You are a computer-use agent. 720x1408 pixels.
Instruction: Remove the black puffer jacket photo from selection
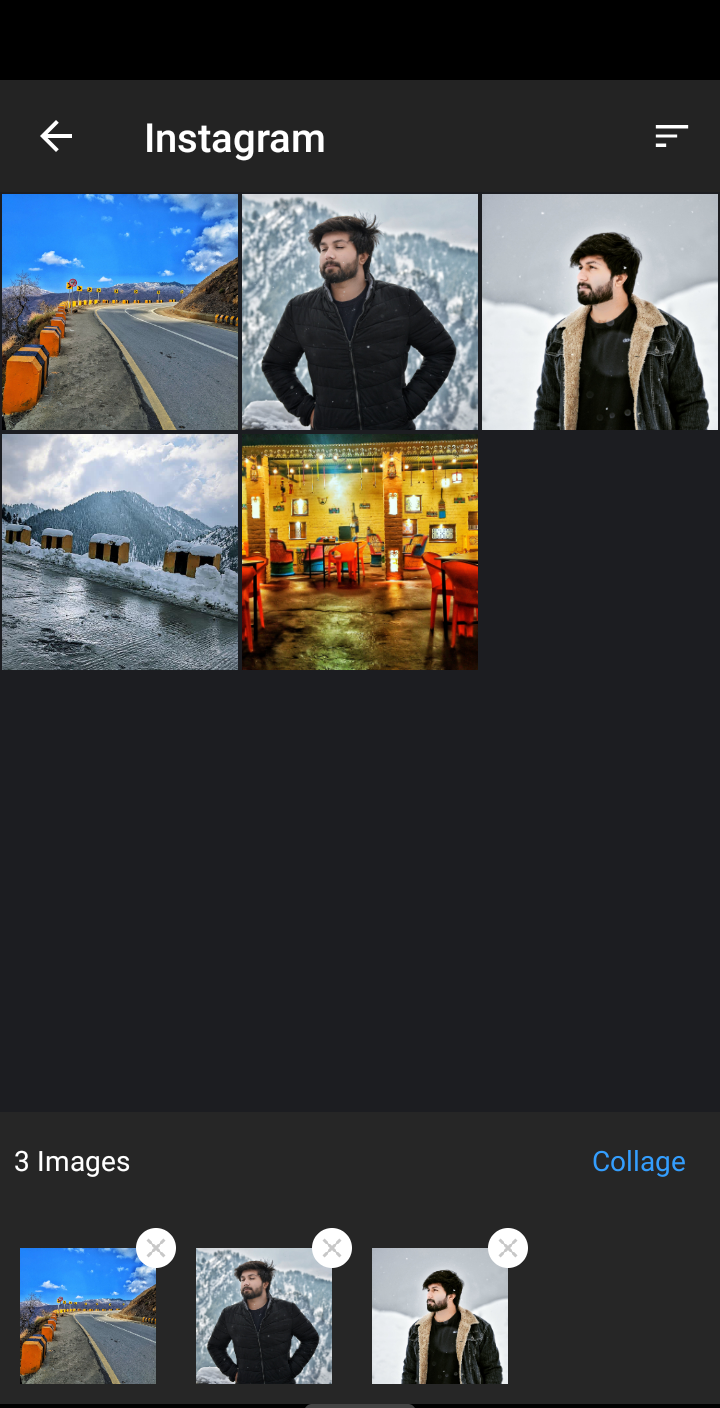pos(332,1248)
